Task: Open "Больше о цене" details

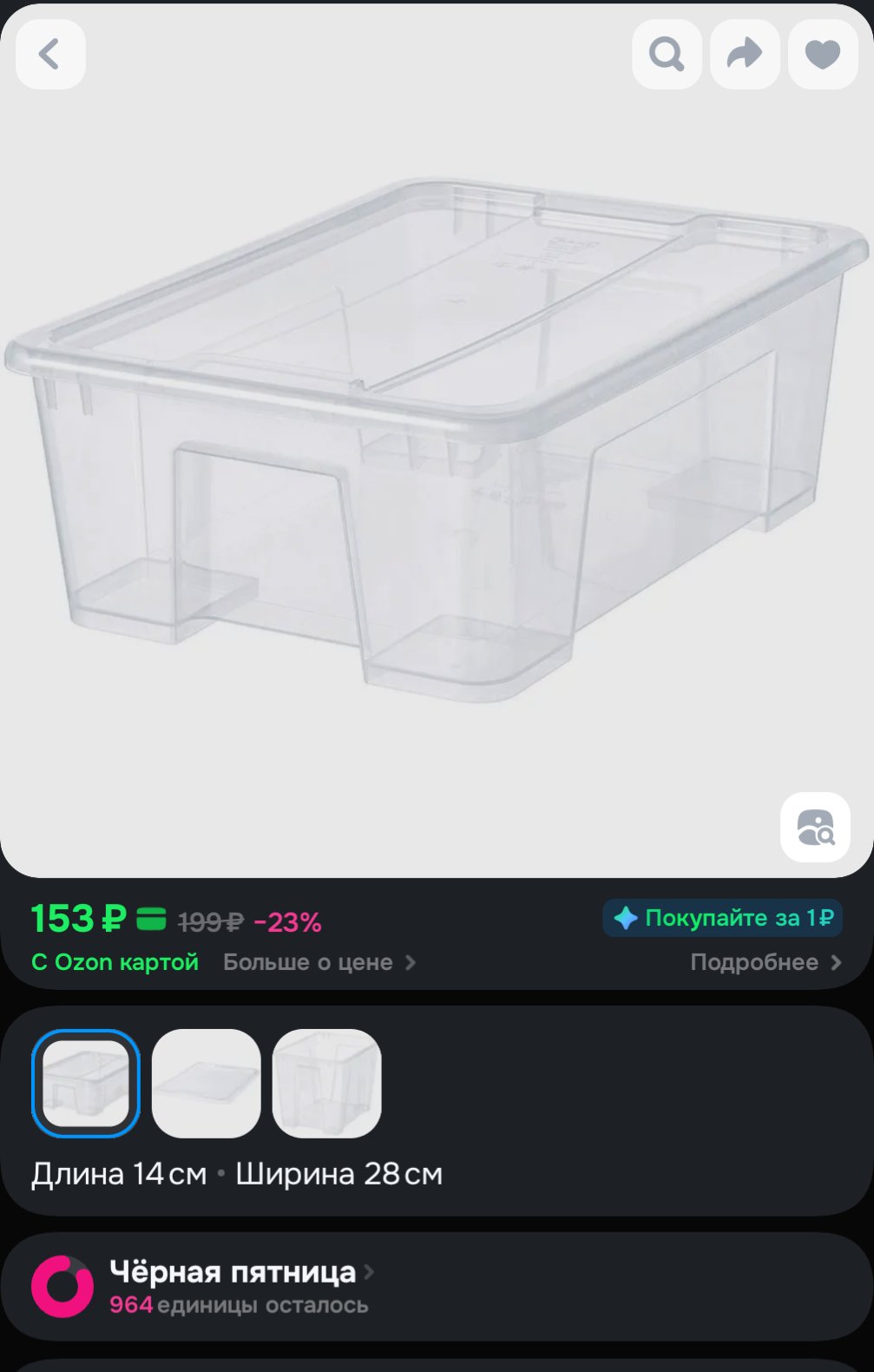Action: click(x=319, y=962)
